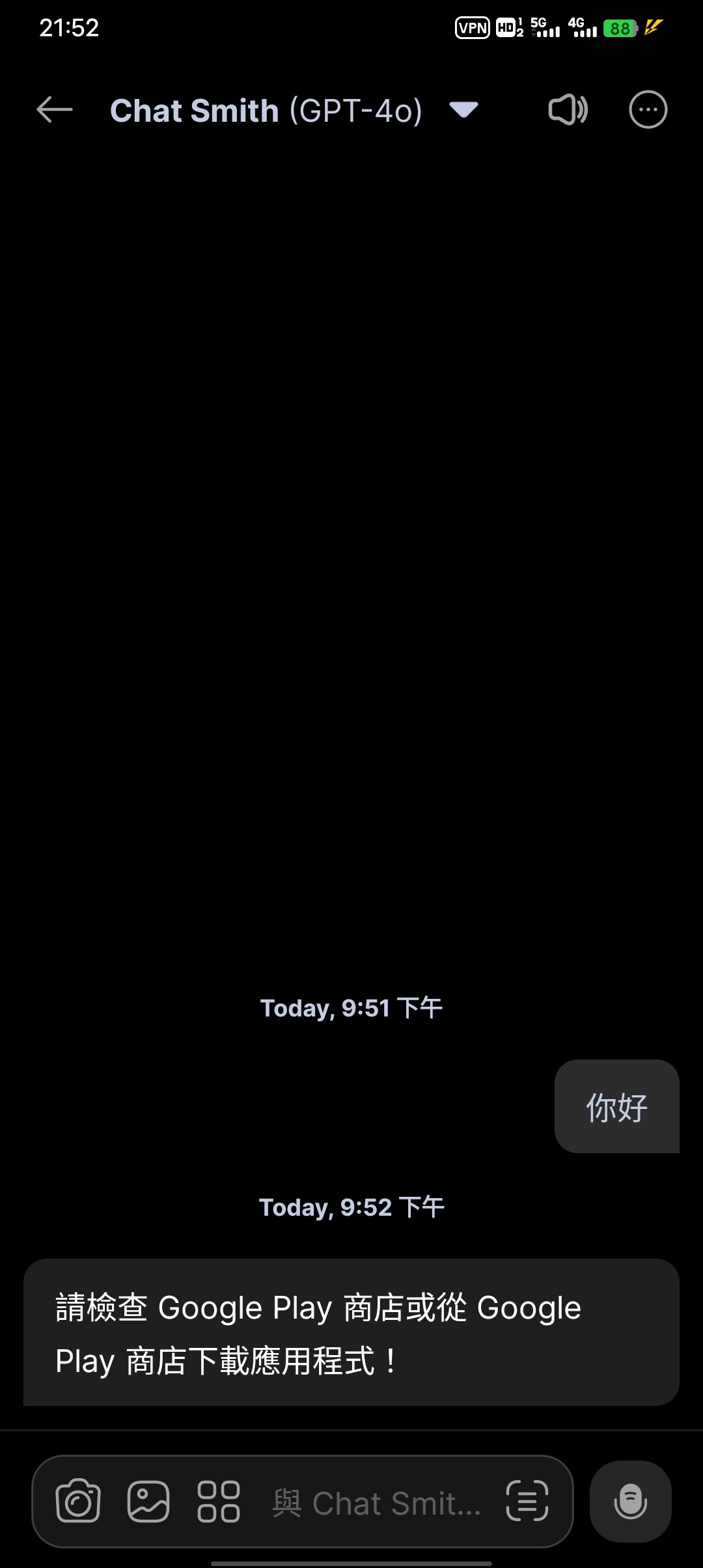Start voice input with the microphone button
The image size is (703, 1568).
point(630,1501)
